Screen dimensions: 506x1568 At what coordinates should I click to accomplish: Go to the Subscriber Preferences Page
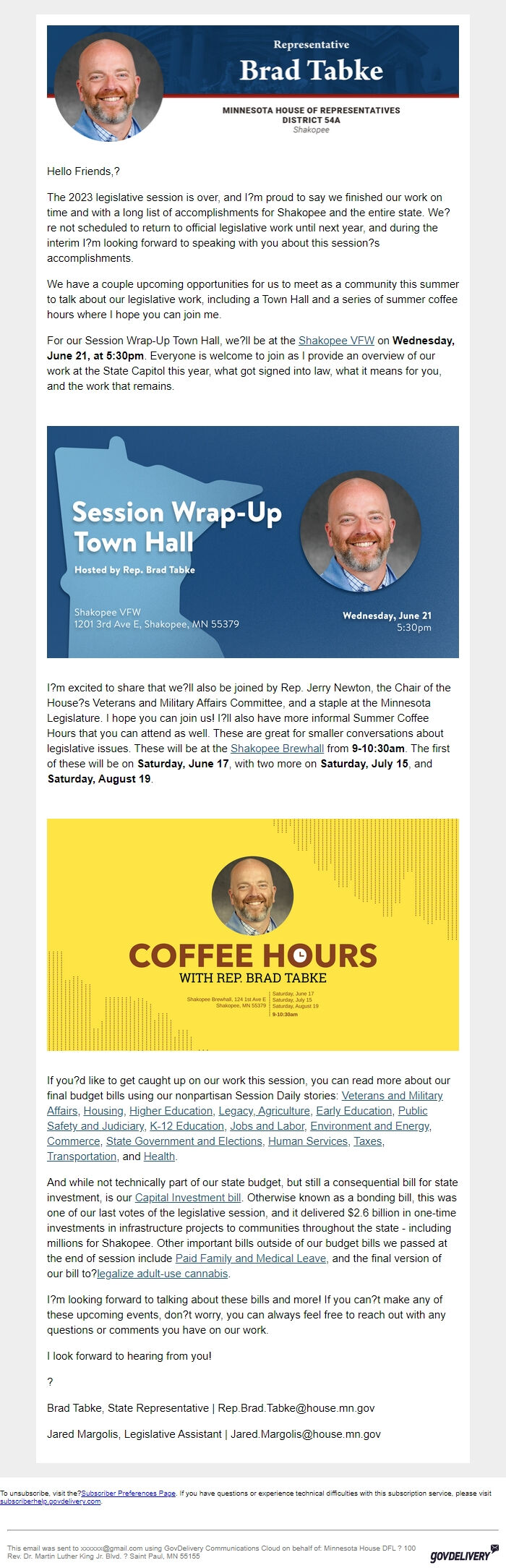128,1493
